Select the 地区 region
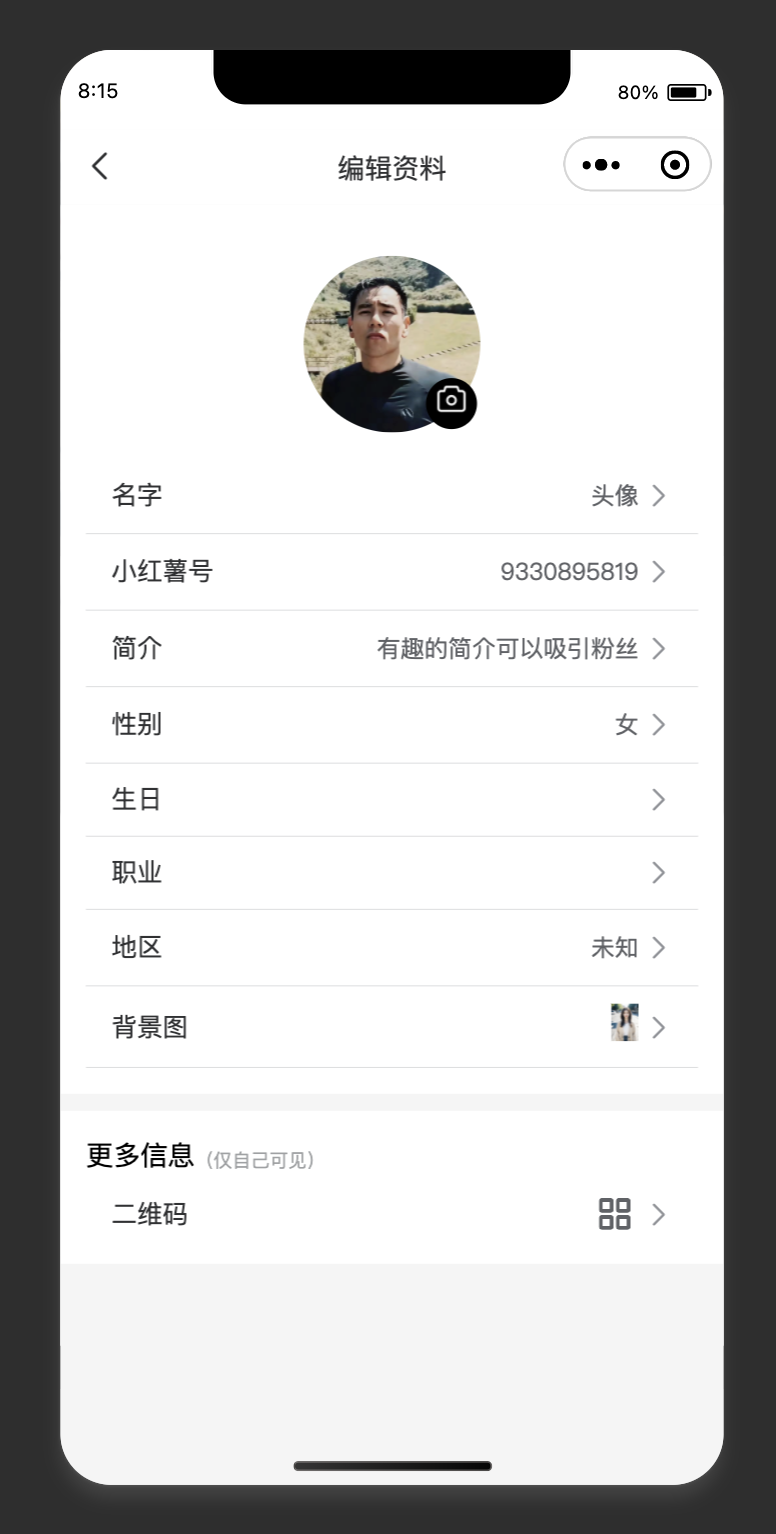776x1534 pixels. pyautogui.click(x=391, y=947)
